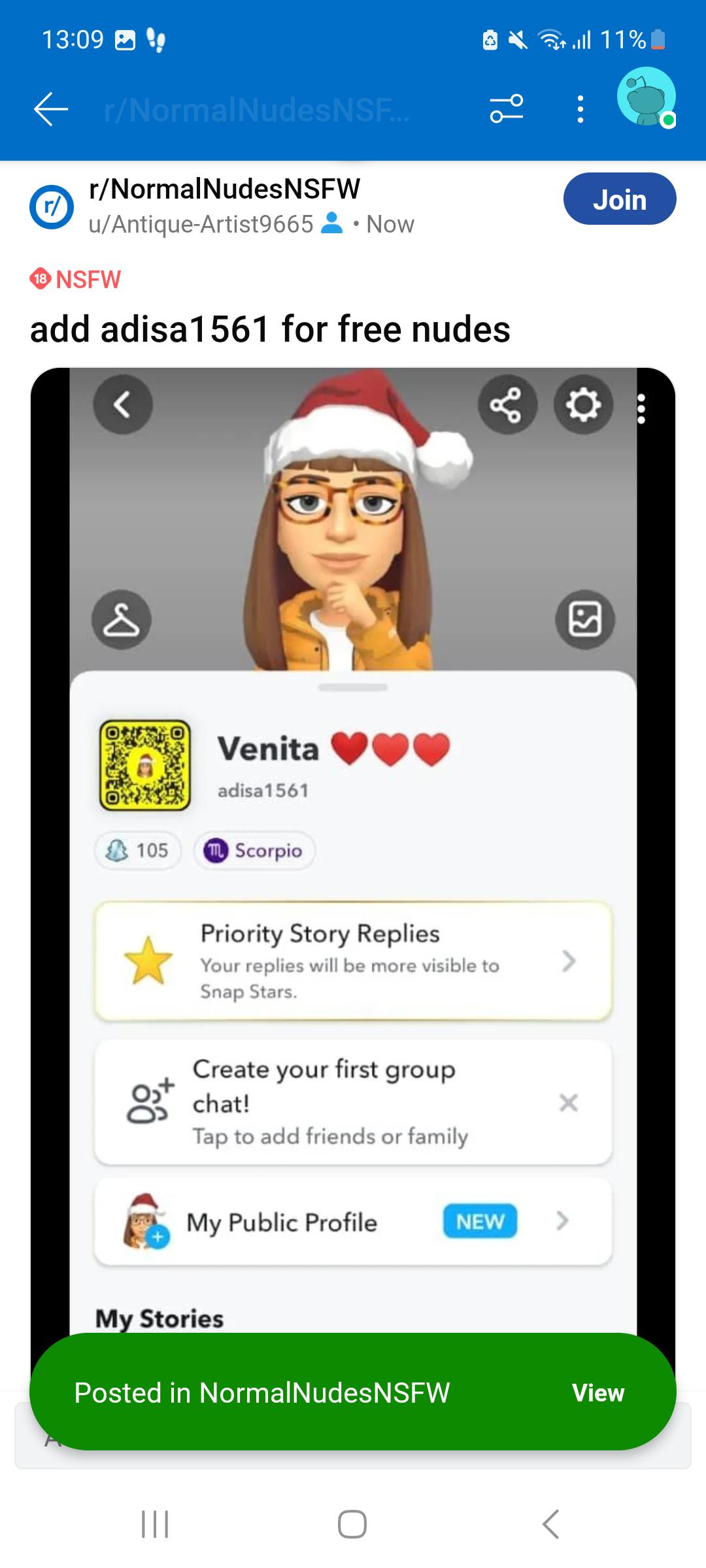
Task: Visit u/Antique-Artist9665's profile
Action: [x=201, y=225]
